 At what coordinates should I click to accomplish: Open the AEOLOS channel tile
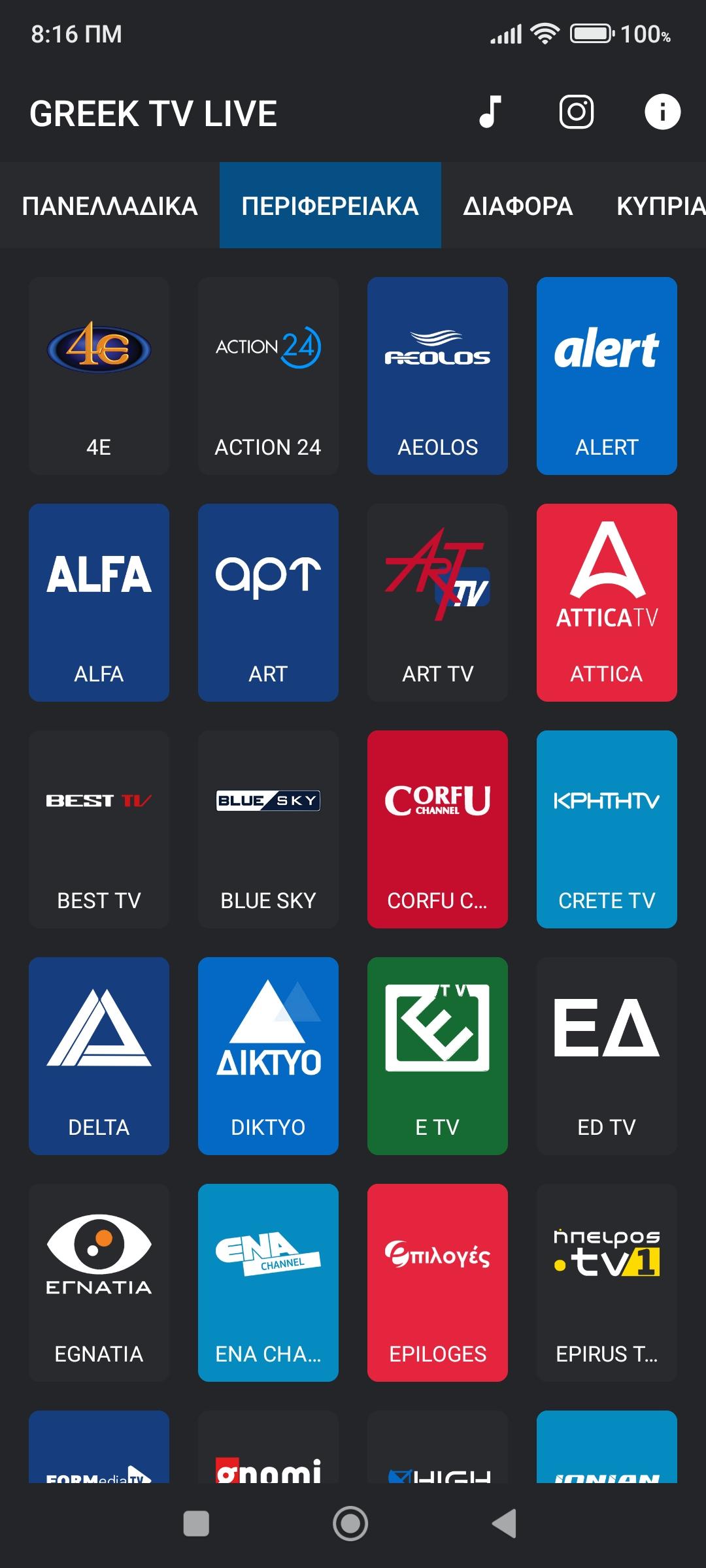[x=437, y=376]
